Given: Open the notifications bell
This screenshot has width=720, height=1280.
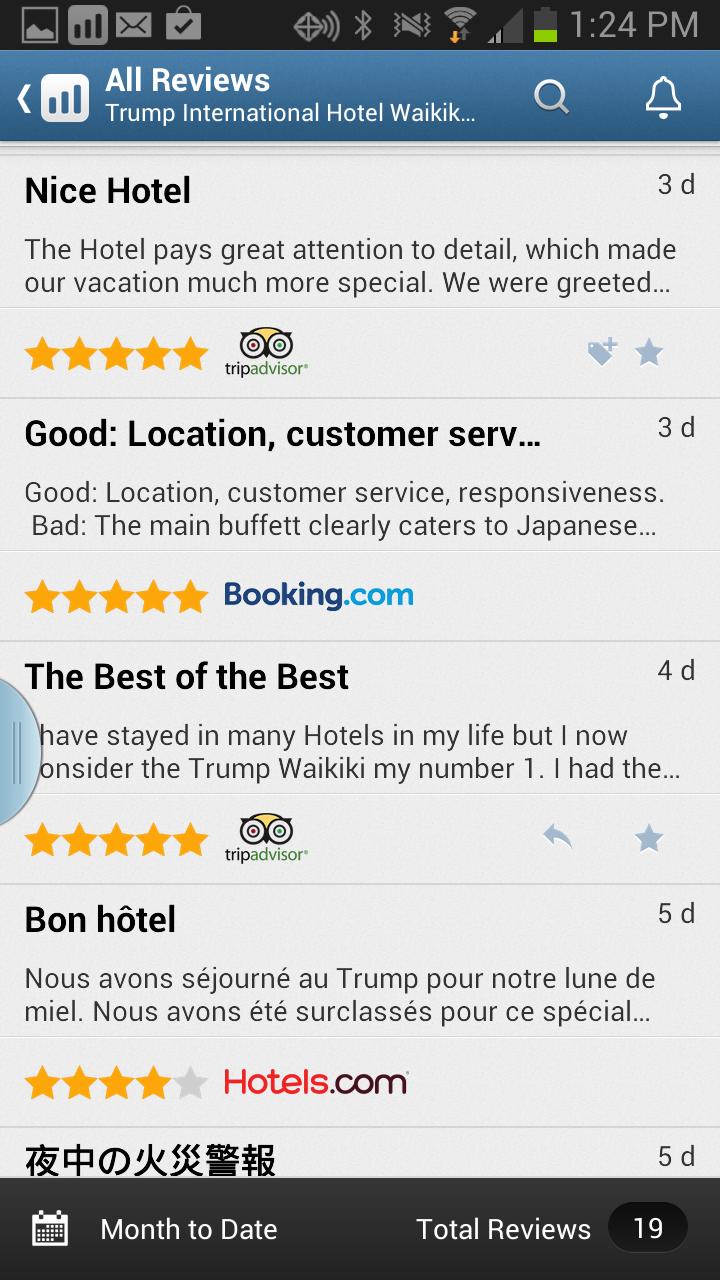Looking at the screenshot, I should [662, 97].
